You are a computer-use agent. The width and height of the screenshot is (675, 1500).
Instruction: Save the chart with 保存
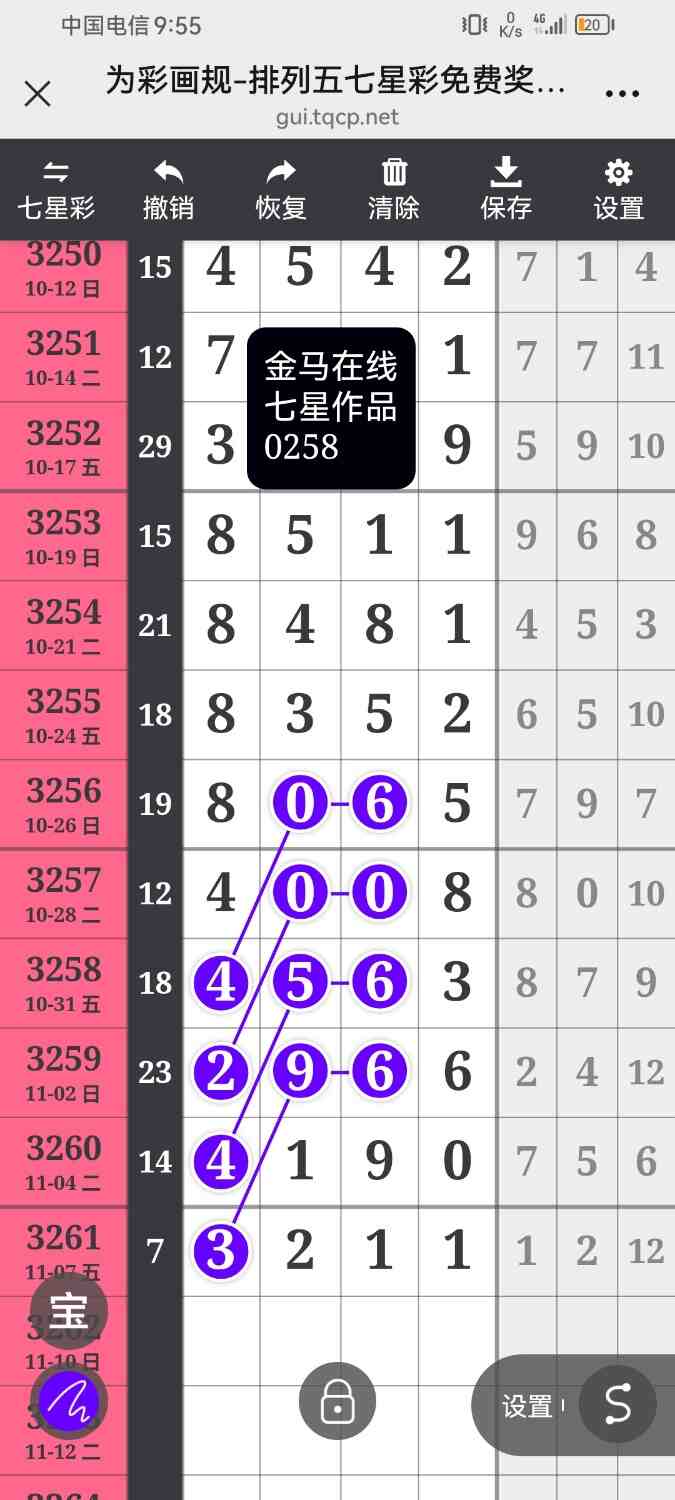click(x=506, y=190)
